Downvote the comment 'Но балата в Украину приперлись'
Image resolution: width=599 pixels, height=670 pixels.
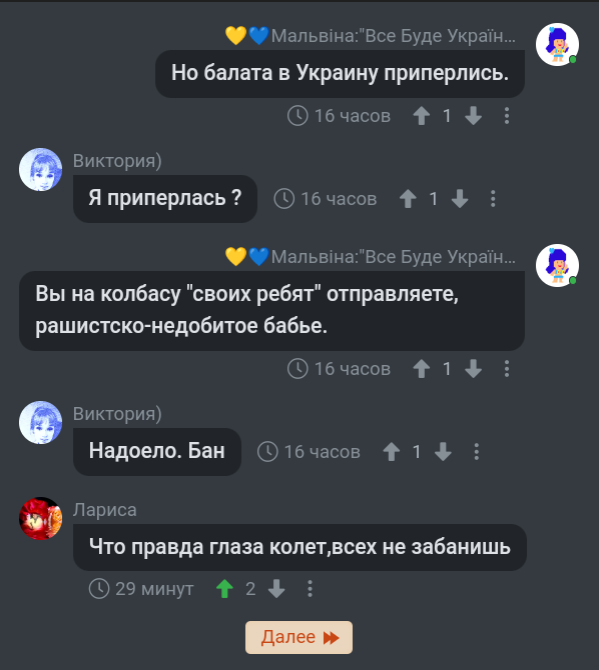[x=473, y=116]
